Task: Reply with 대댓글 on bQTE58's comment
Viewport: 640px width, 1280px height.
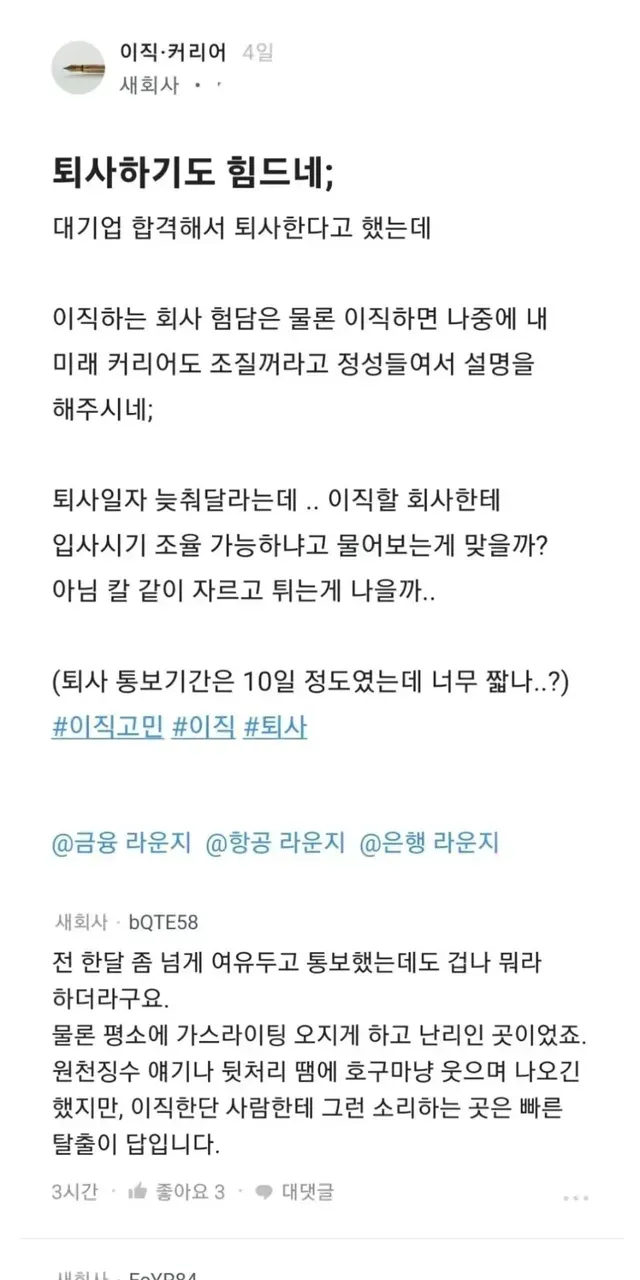Action: pos(295,1191)
